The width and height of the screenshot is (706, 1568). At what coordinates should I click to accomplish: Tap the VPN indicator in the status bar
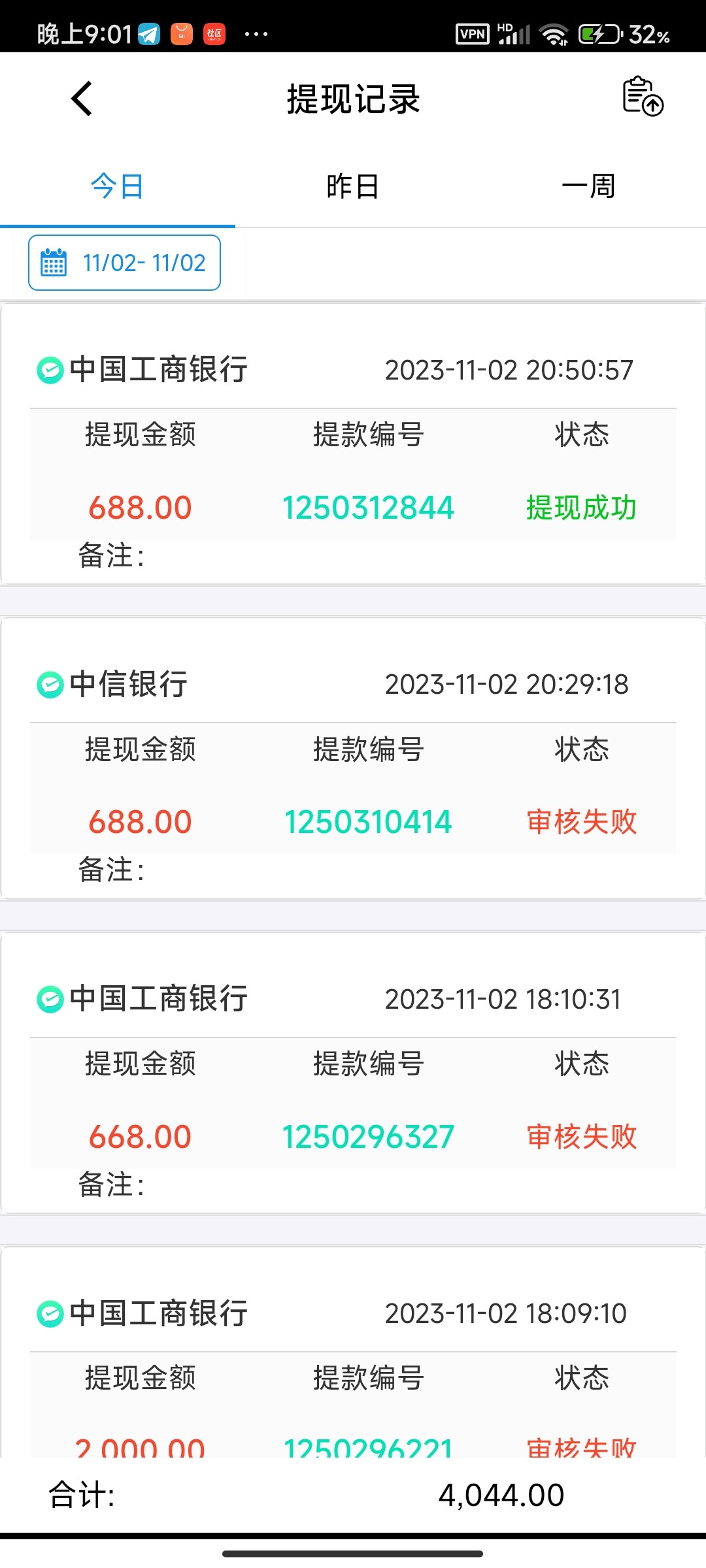click(x=473, y=35)
